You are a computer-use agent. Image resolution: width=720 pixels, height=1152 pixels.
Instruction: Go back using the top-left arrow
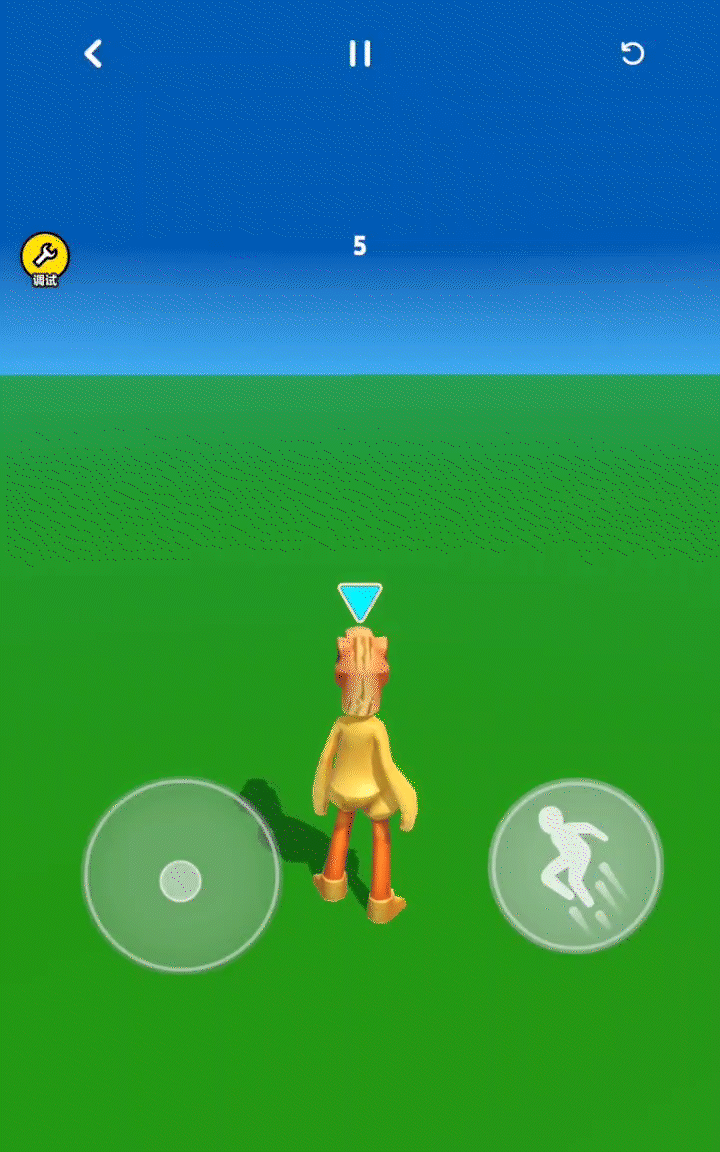(x=93, y=54)
